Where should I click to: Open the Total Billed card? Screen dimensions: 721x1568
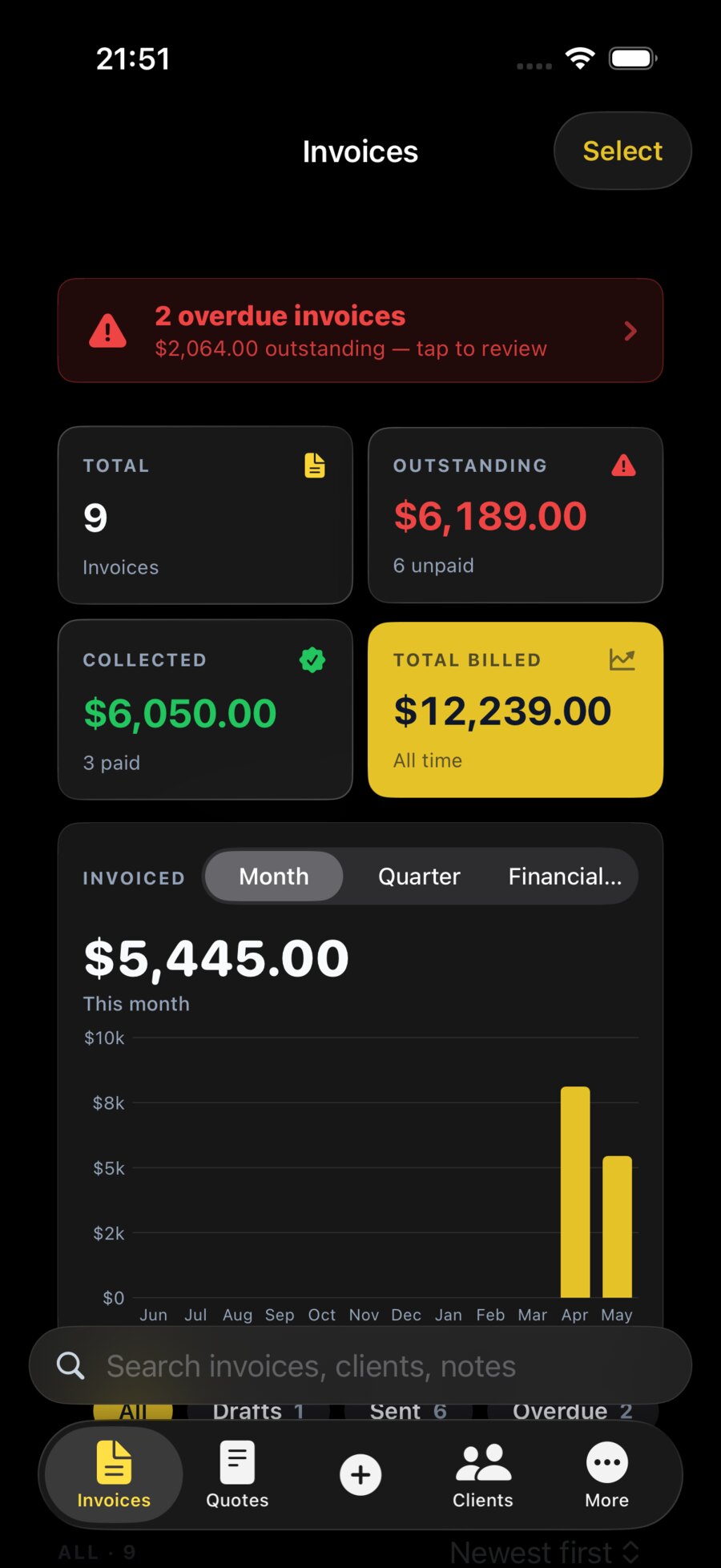coord(515,710)
